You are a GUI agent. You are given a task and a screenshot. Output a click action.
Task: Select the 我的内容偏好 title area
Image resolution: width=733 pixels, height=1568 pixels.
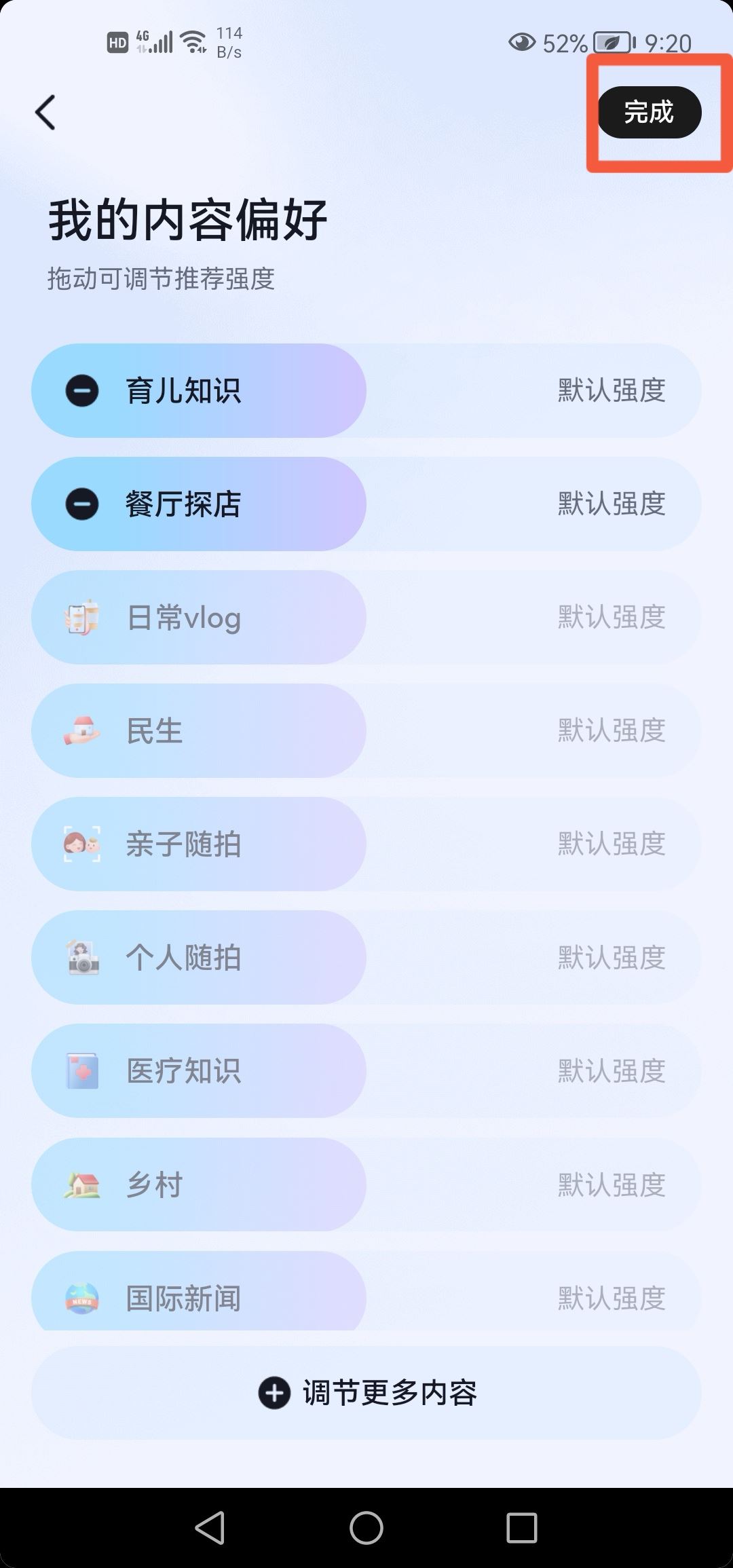[x=188, y=219]
